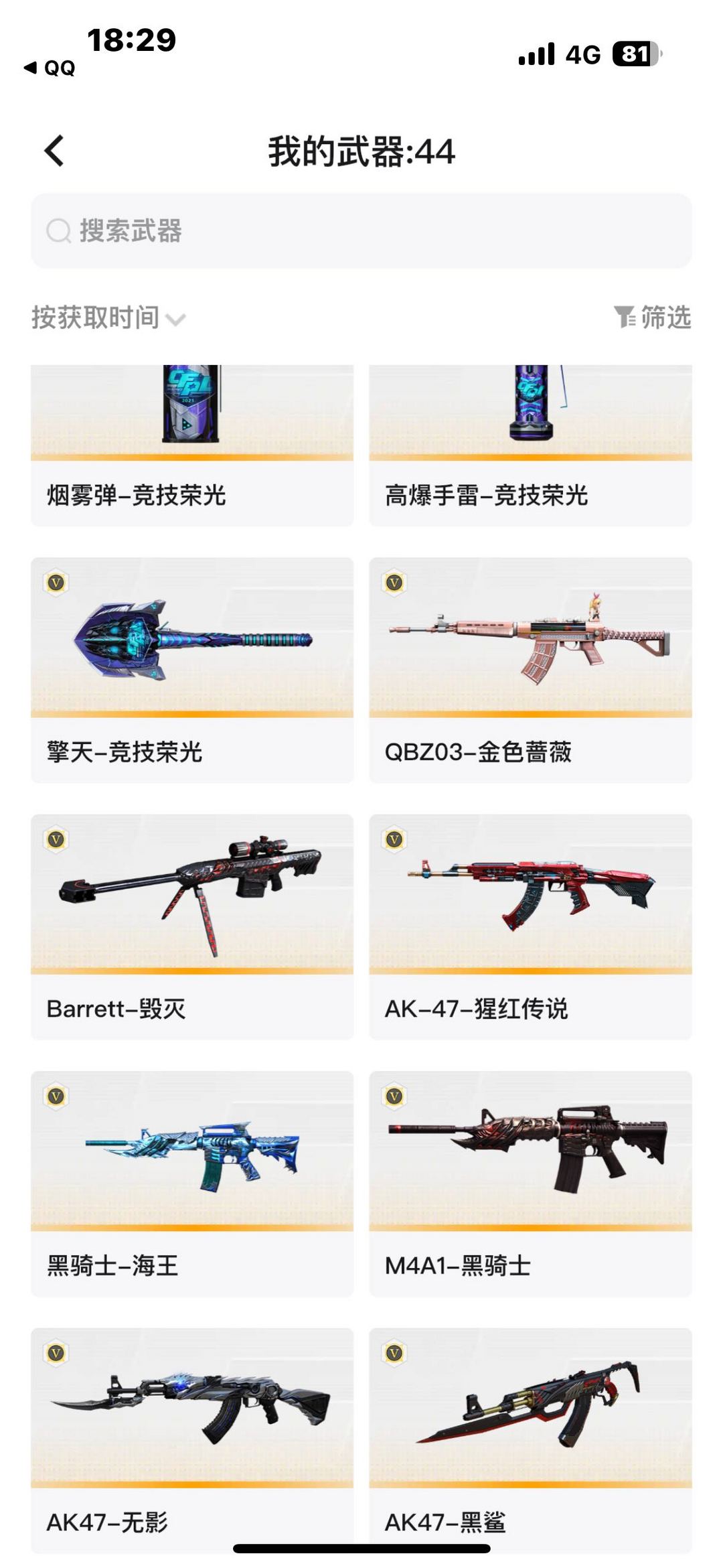Image resolution: width=723 pixels, height=1568 pixels.
Task: View the AK-47-猩红传说 weapon card
Action: click(x=530, y=927)
